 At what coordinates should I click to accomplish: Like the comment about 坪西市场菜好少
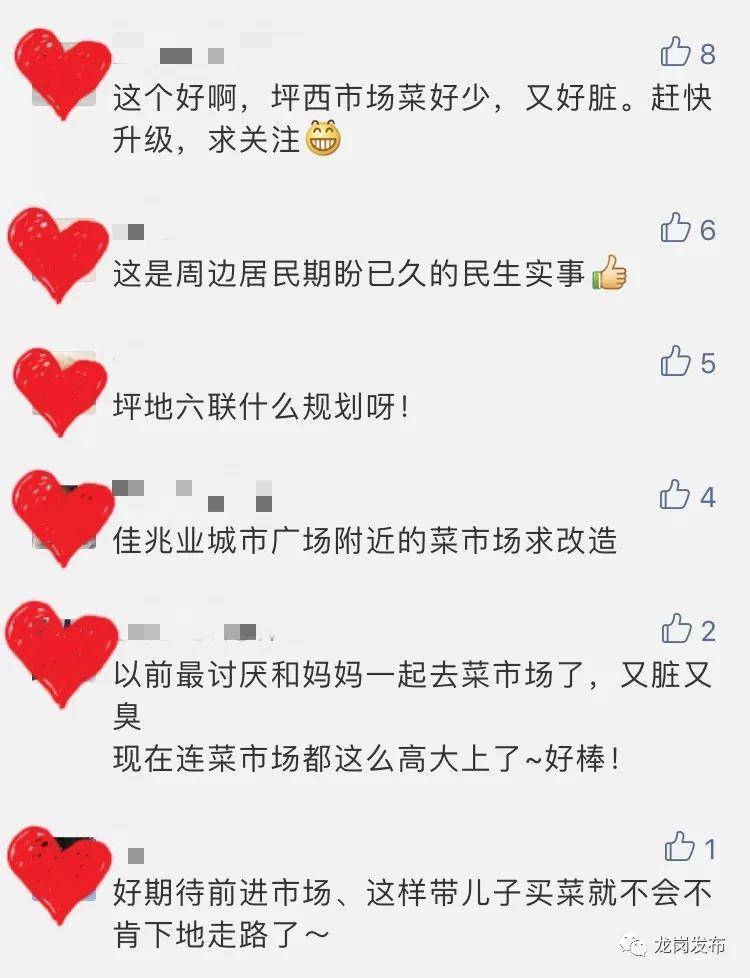coord(676,51)
